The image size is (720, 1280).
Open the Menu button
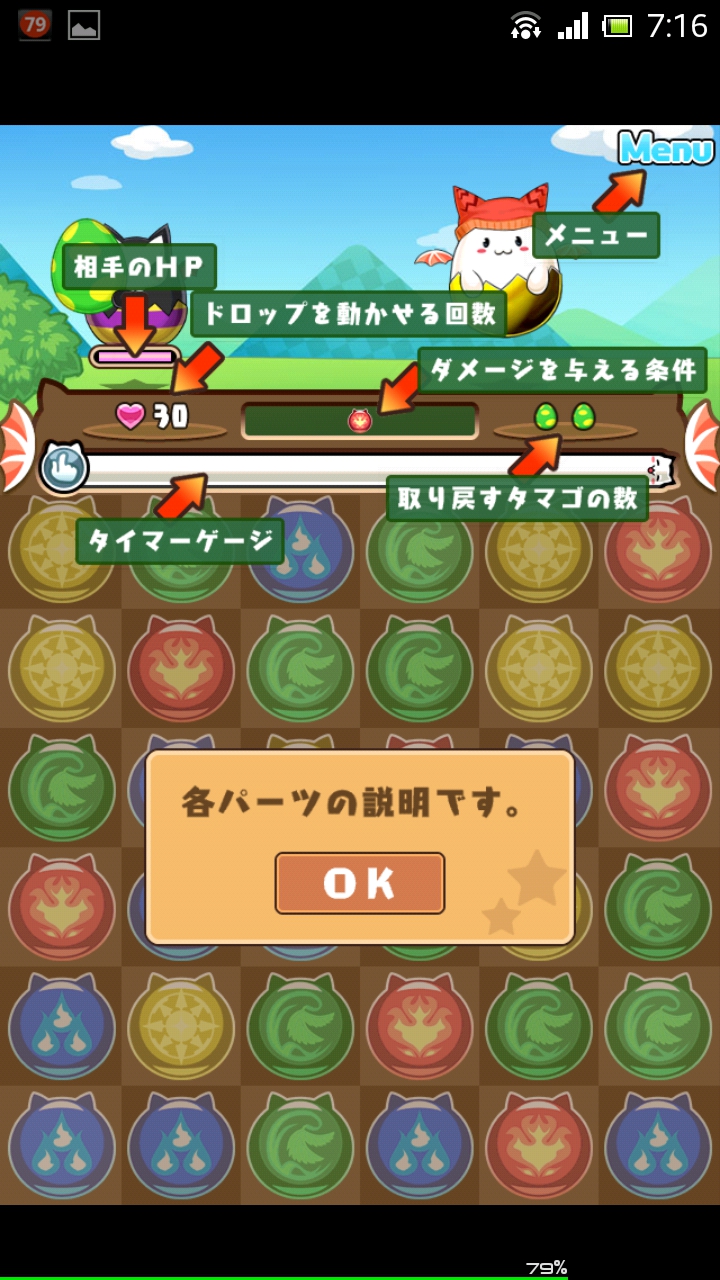pyautogui.click(x=666, y=149)
